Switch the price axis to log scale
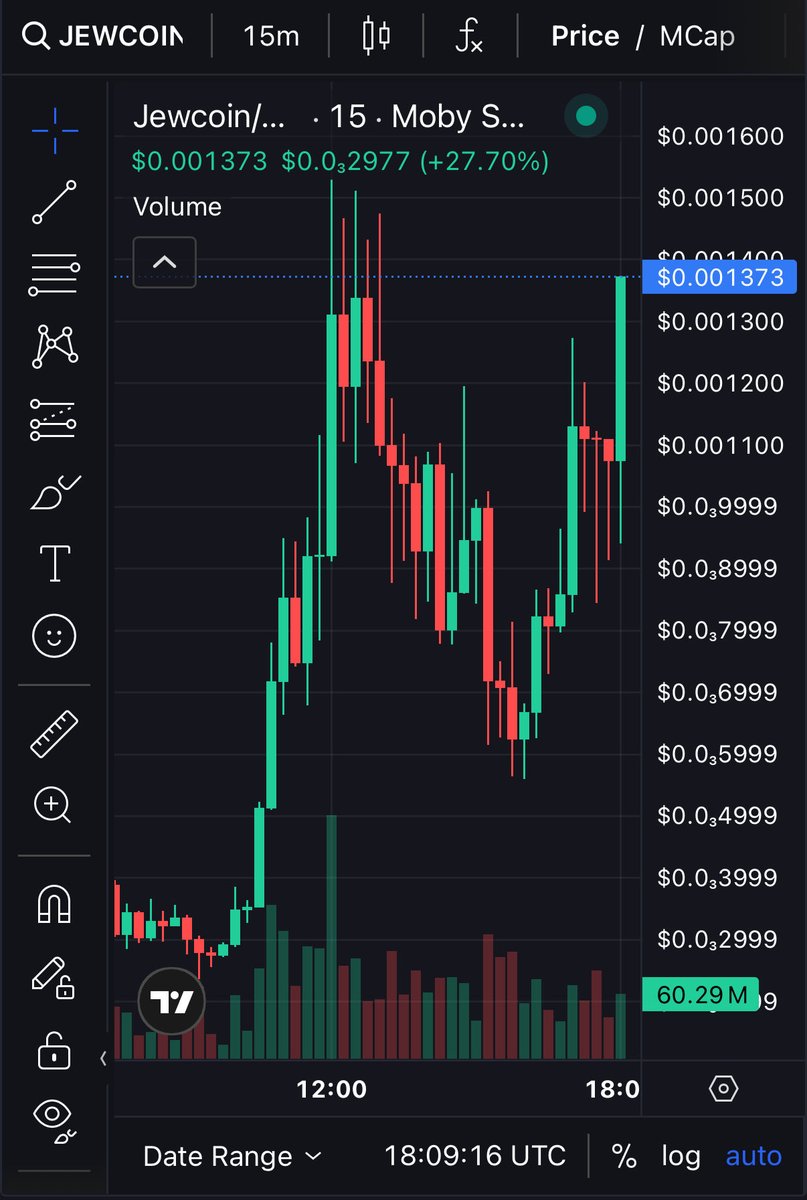 click(680, 1157)
